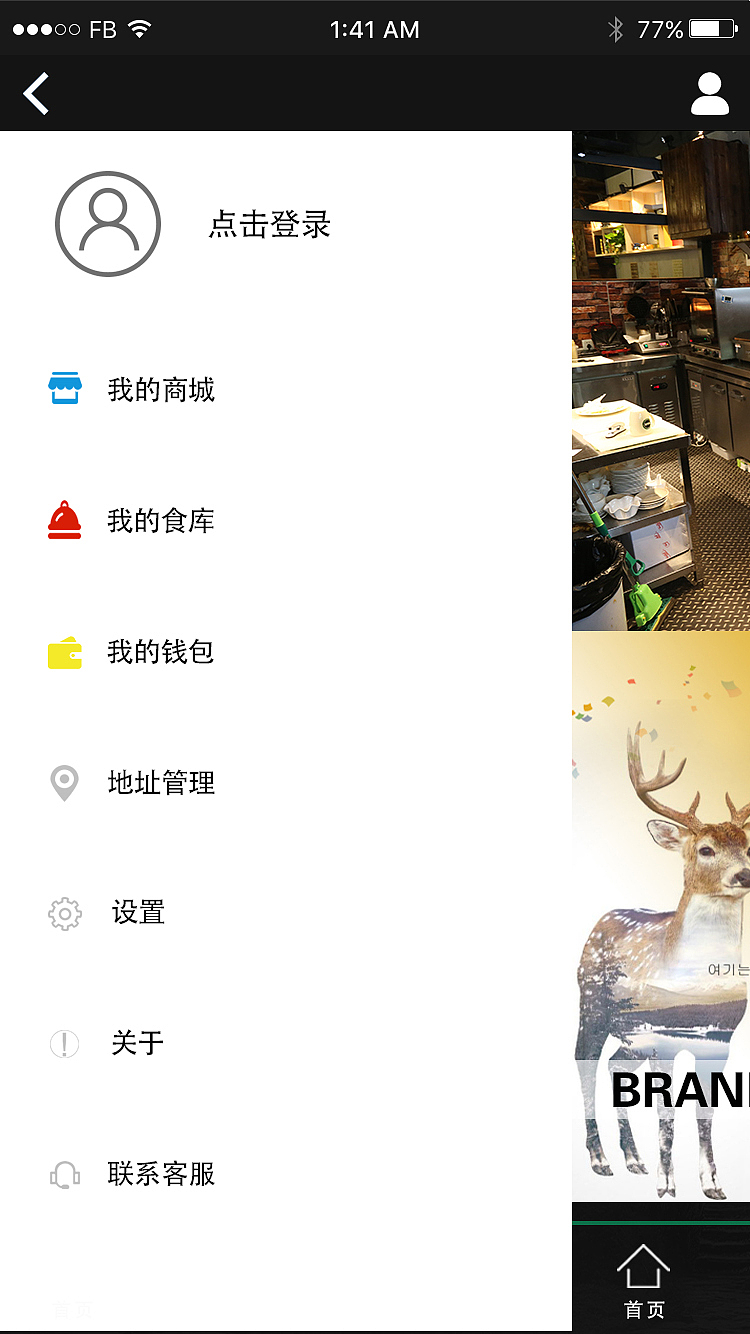Open the 设置 gear icon
The height and width of the screenshot is (1334, 750).
pyautogui.click(x=64, y=913)
